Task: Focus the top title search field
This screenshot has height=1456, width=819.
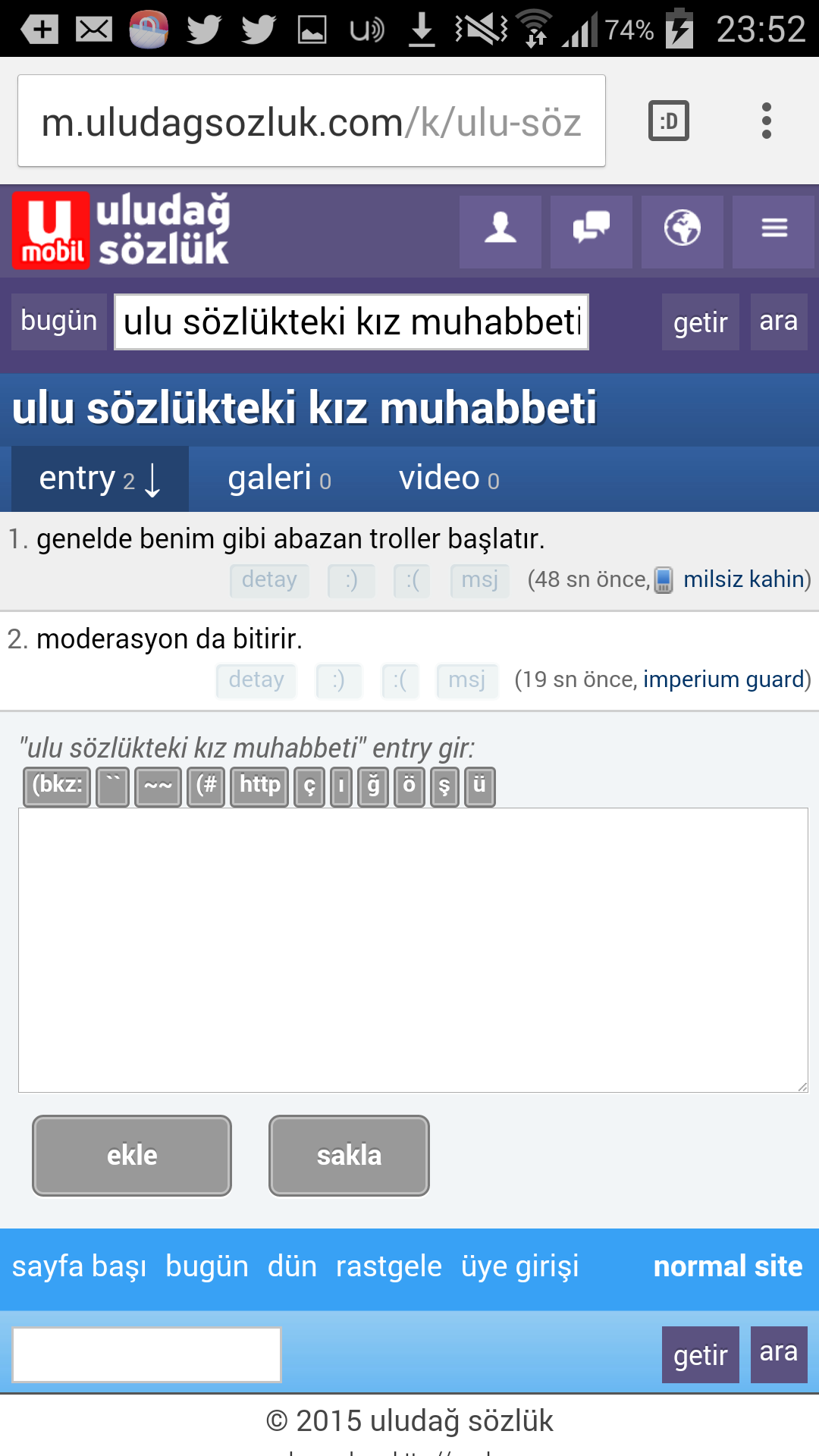Action: point(351,322)
